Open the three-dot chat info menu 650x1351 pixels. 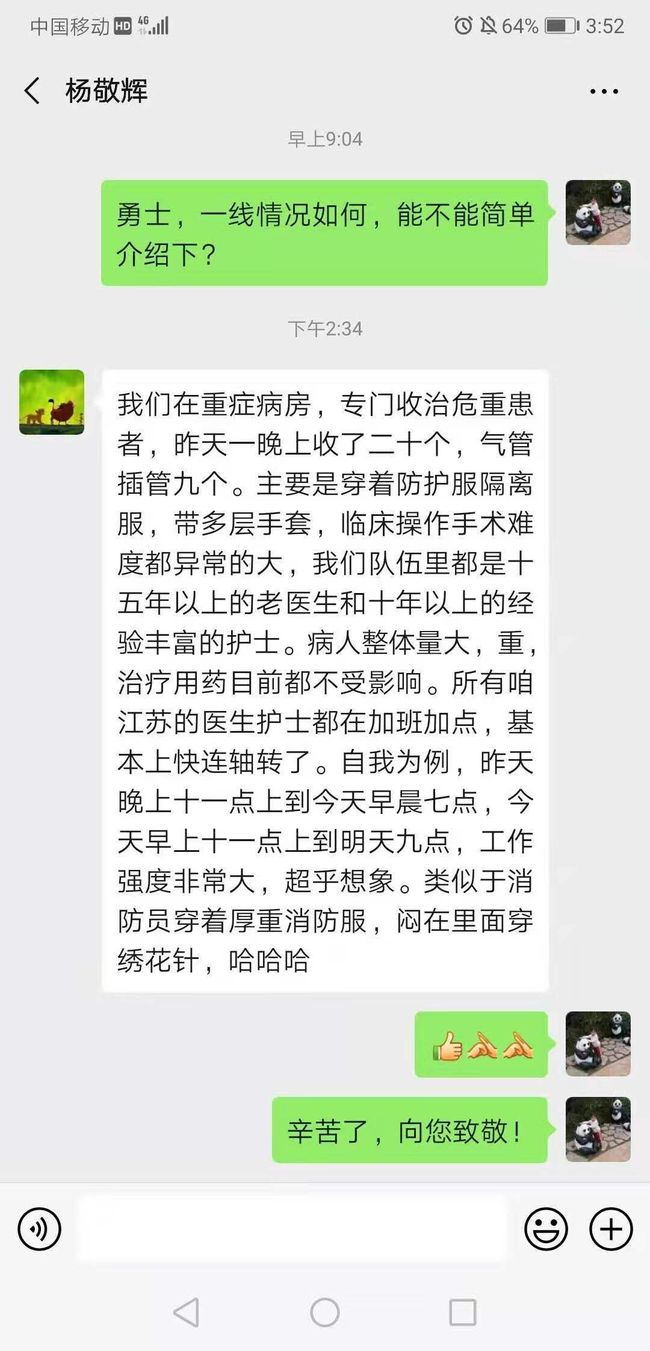(604, 92)
